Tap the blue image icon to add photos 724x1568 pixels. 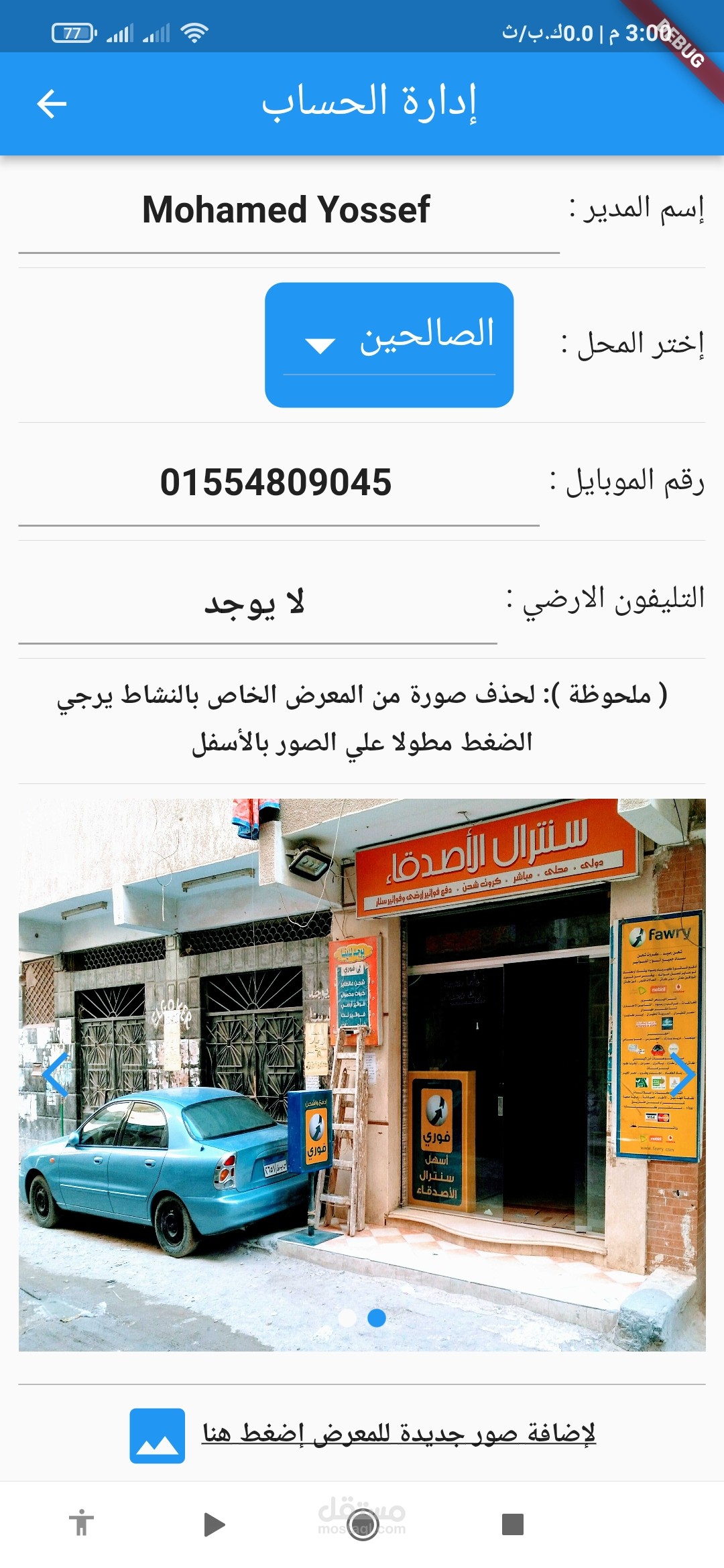[x=157, y=1435]
